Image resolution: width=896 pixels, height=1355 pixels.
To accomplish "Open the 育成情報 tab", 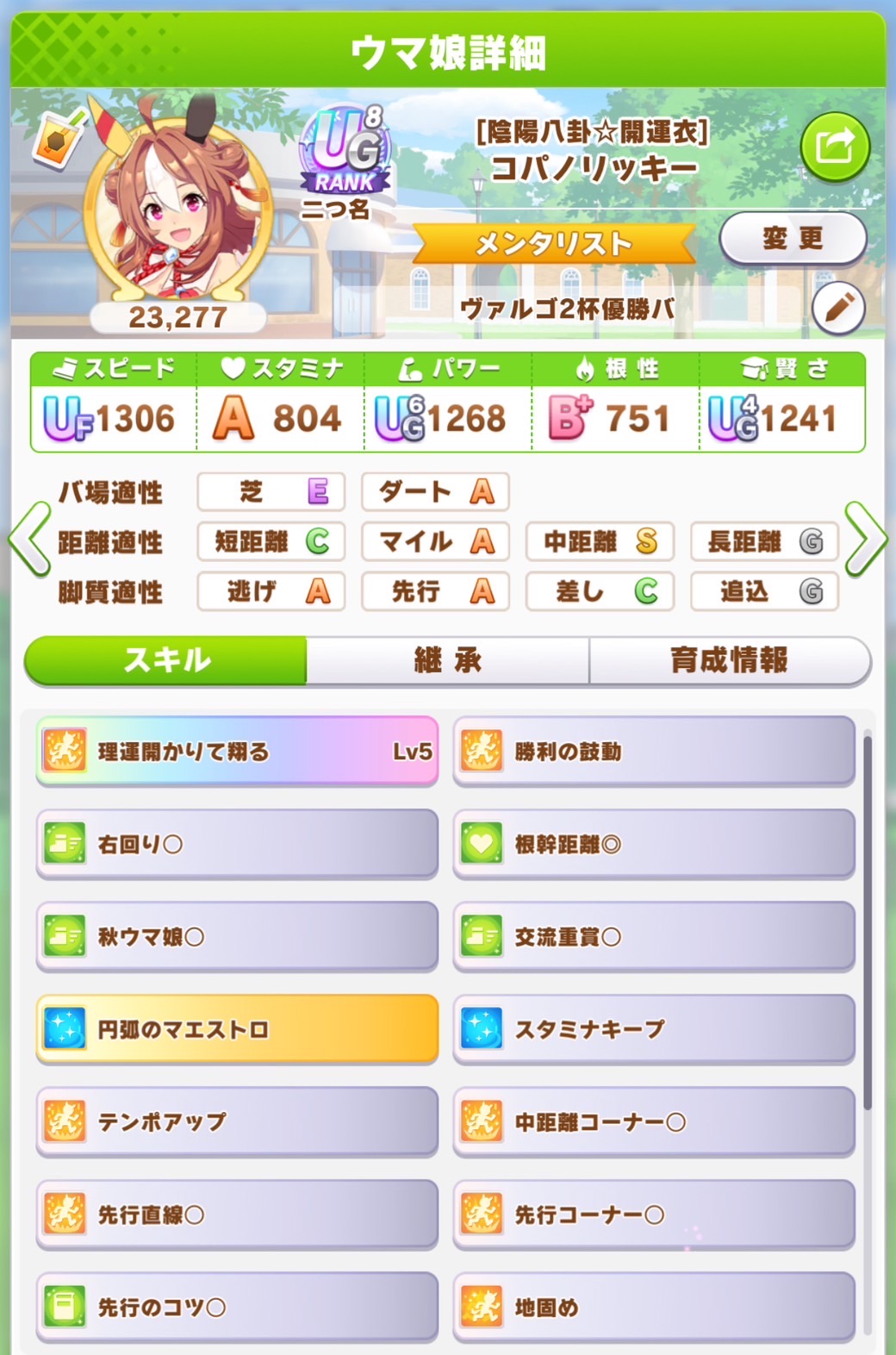I will (x=730, y=661).
